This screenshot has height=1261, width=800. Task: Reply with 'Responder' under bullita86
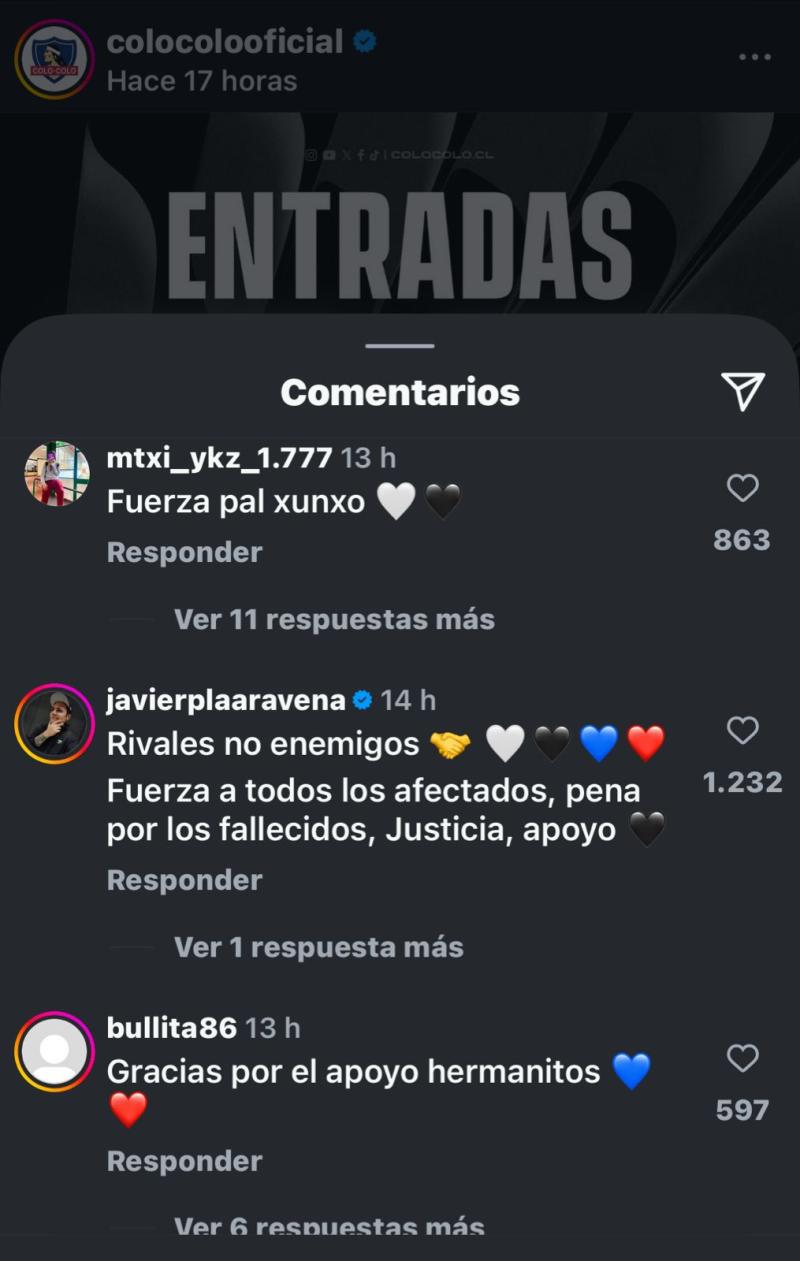[x=183, y=1161]
